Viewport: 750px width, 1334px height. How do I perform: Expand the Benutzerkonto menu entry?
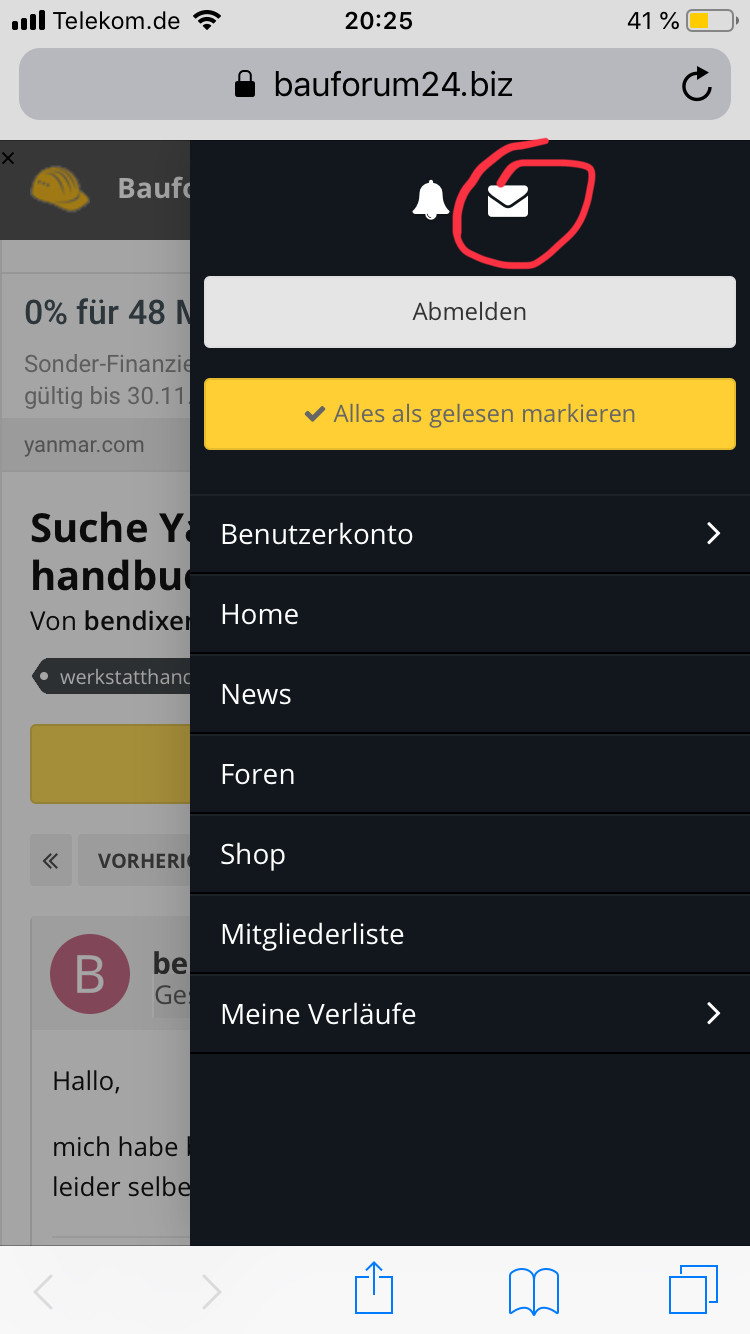point(470,534)
